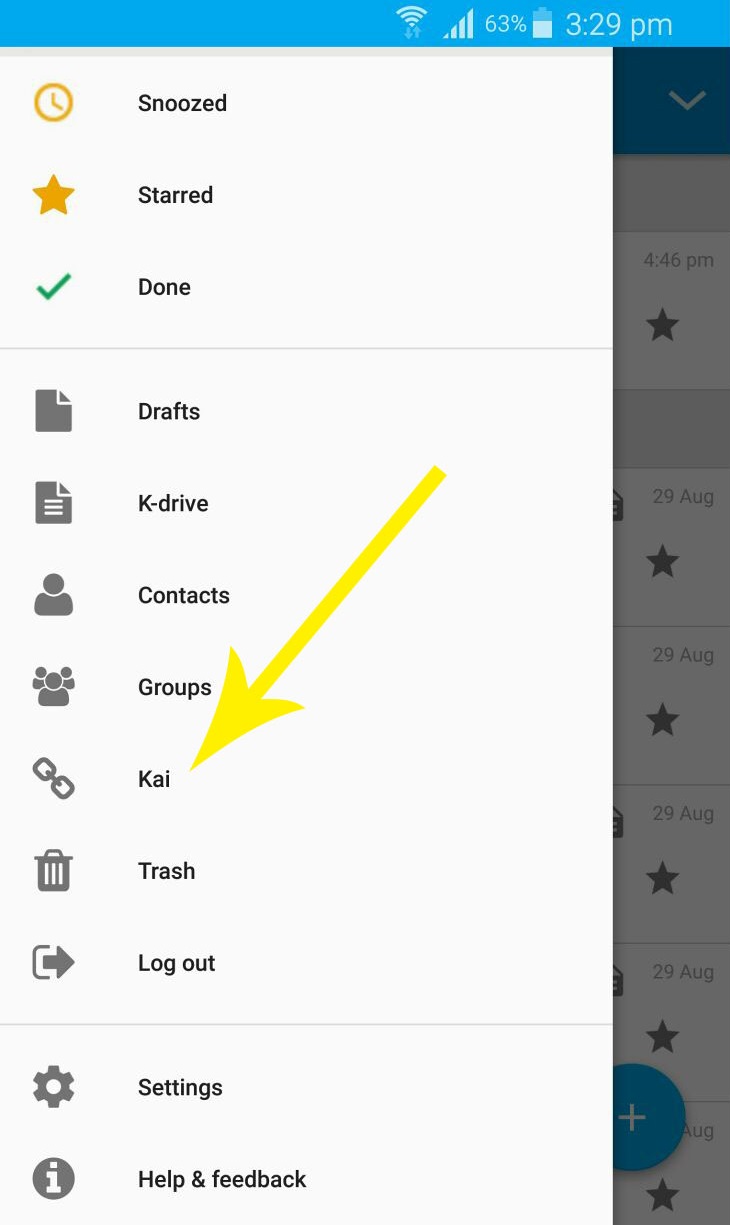Open Settings
Viewport: 730px width, 1225px height.
coord(306,1087)
